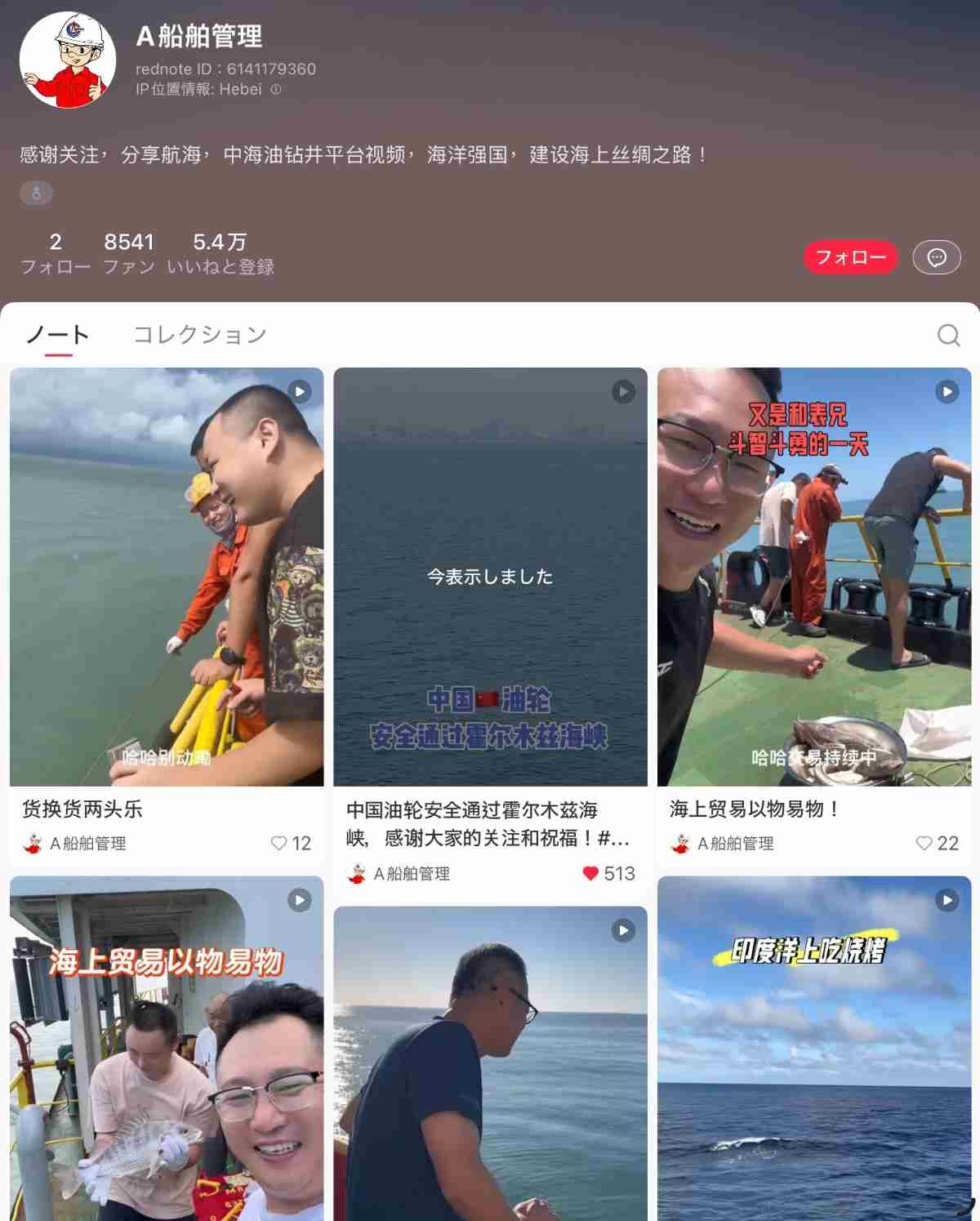Open the フォロー following count

[56, 253]
